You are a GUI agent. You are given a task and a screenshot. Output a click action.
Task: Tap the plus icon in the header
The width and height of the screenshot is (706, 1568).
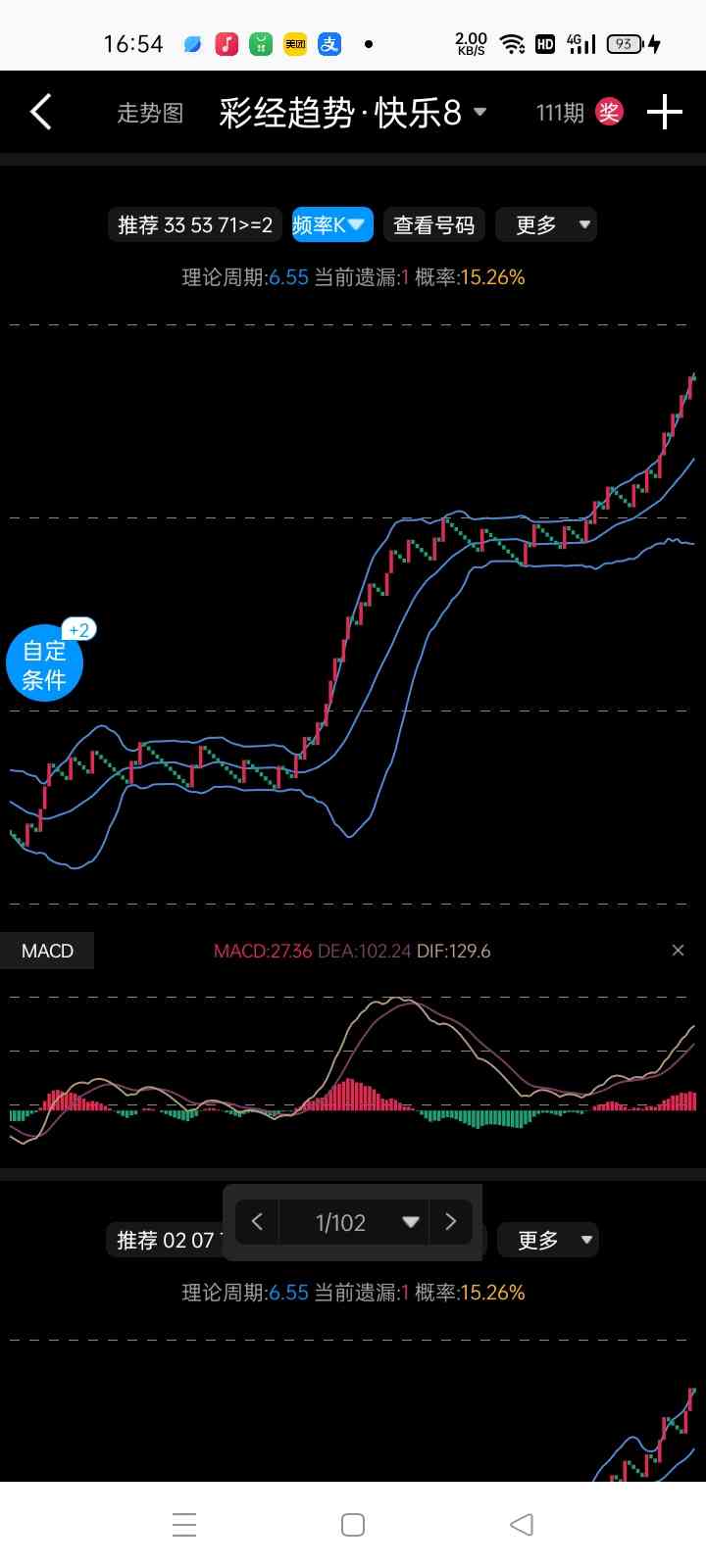click(665, 113)
